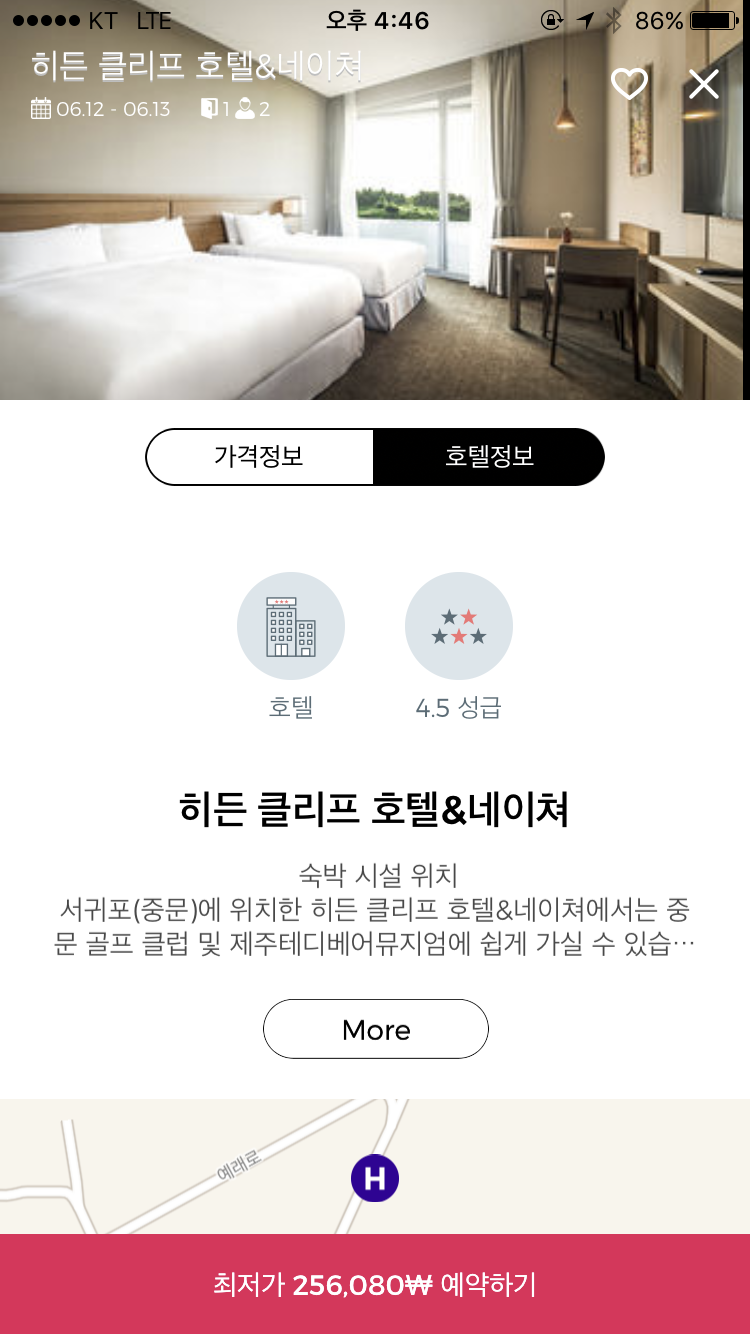Select the hotel building icon above 호텔 label
750x1334 pixels.
pyautogui.click(x=291, y=625)
